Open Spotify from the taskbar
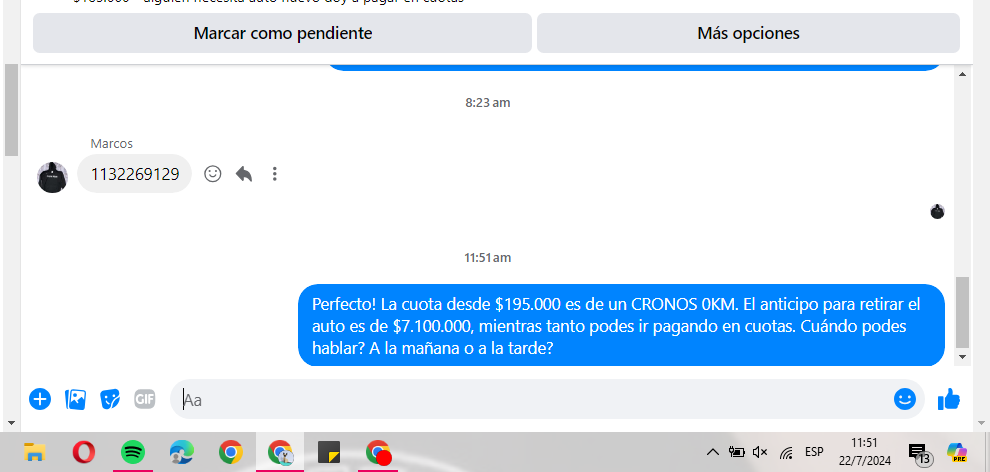This screenshot has width=990, height=472. point(133,452)
